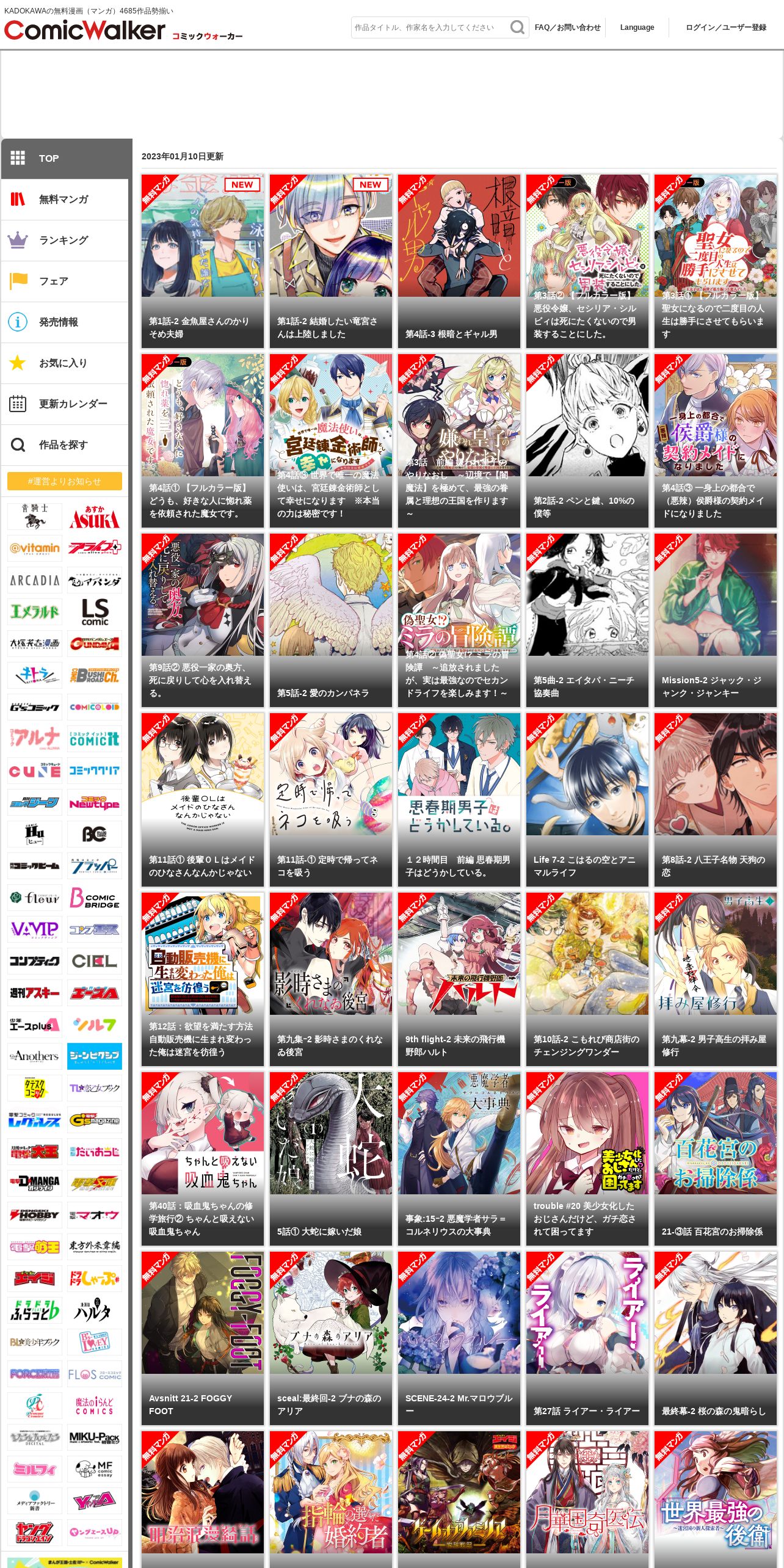Open 更新カレンダー
Viewport: 784px width, 1568px height.
[x=65, y=404]
